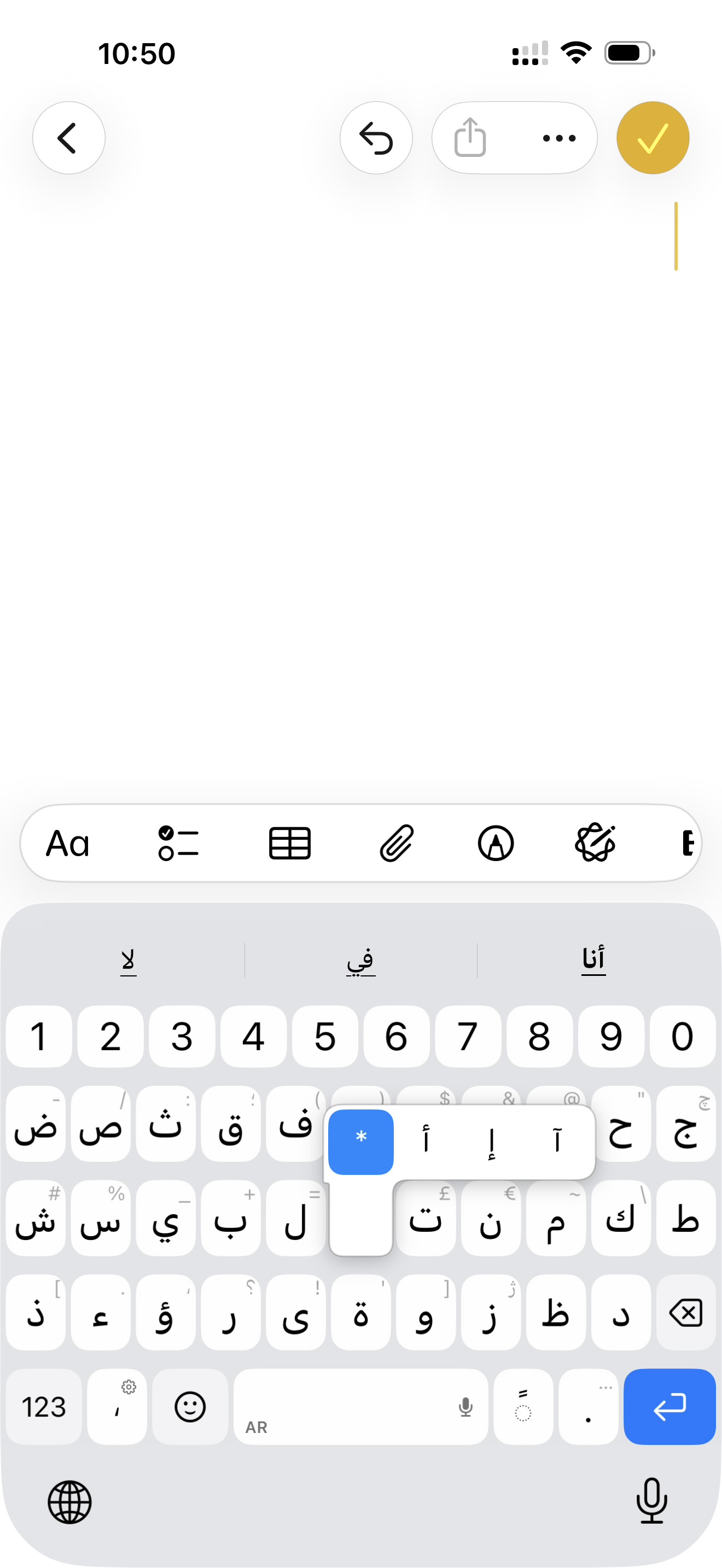Add a table to the note
Viewport: 722px width, 1568px height.
coord(290,844)
